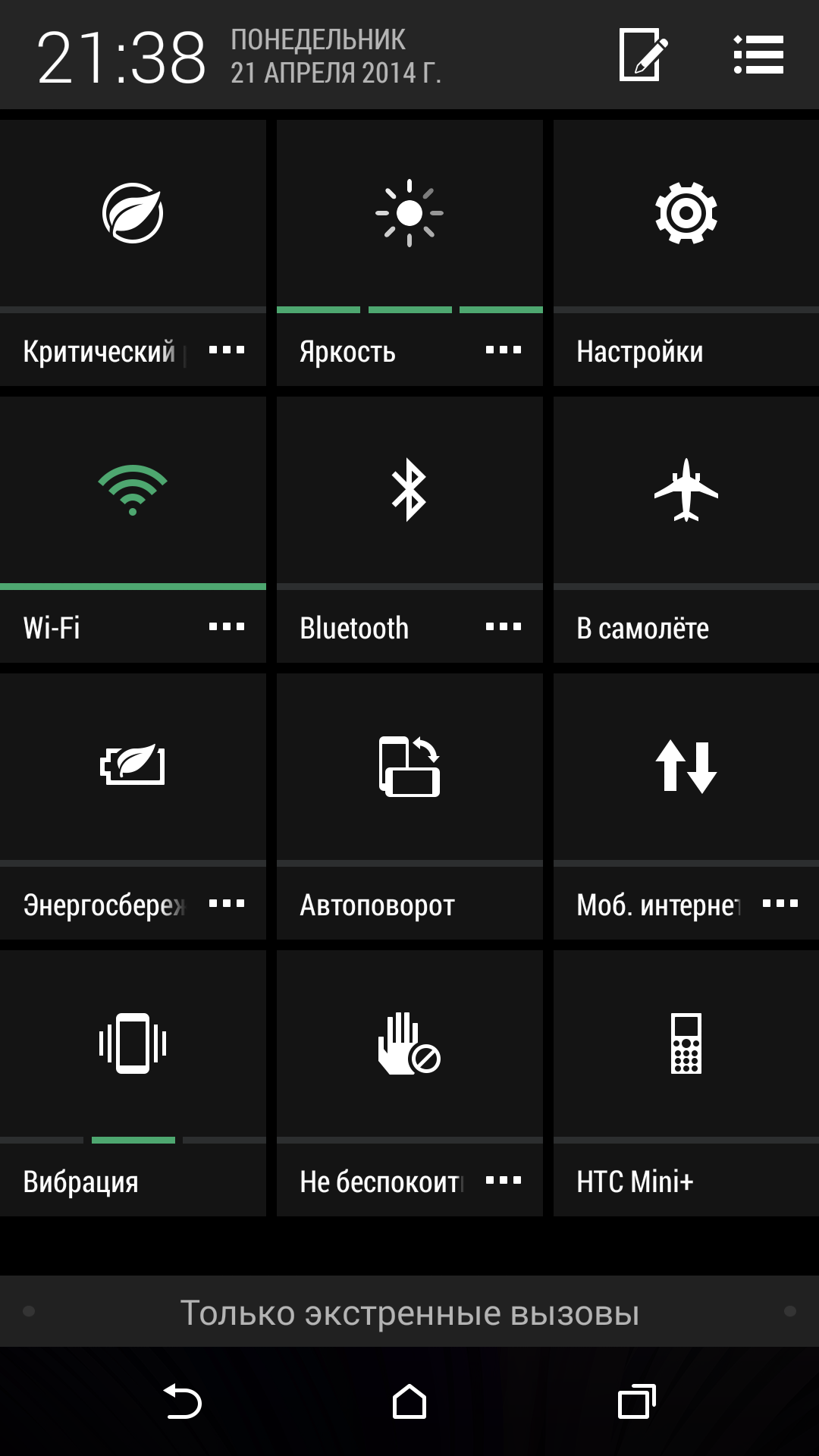Open Bluetooth options three dots
This screenshot has width=819, height=1456.
tap(504, 627)
